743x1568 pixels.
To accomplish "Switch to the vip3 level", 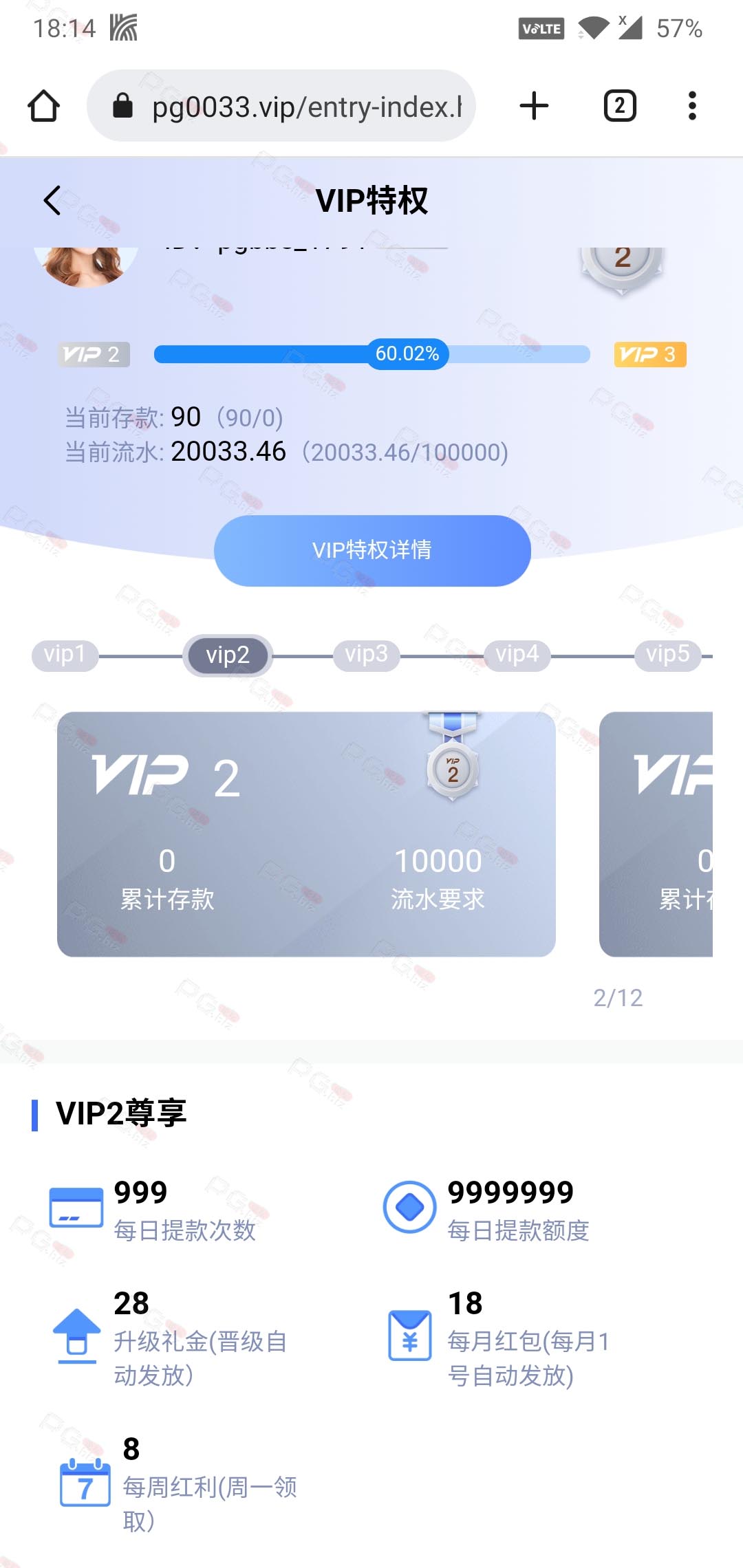I will point(367,655).
